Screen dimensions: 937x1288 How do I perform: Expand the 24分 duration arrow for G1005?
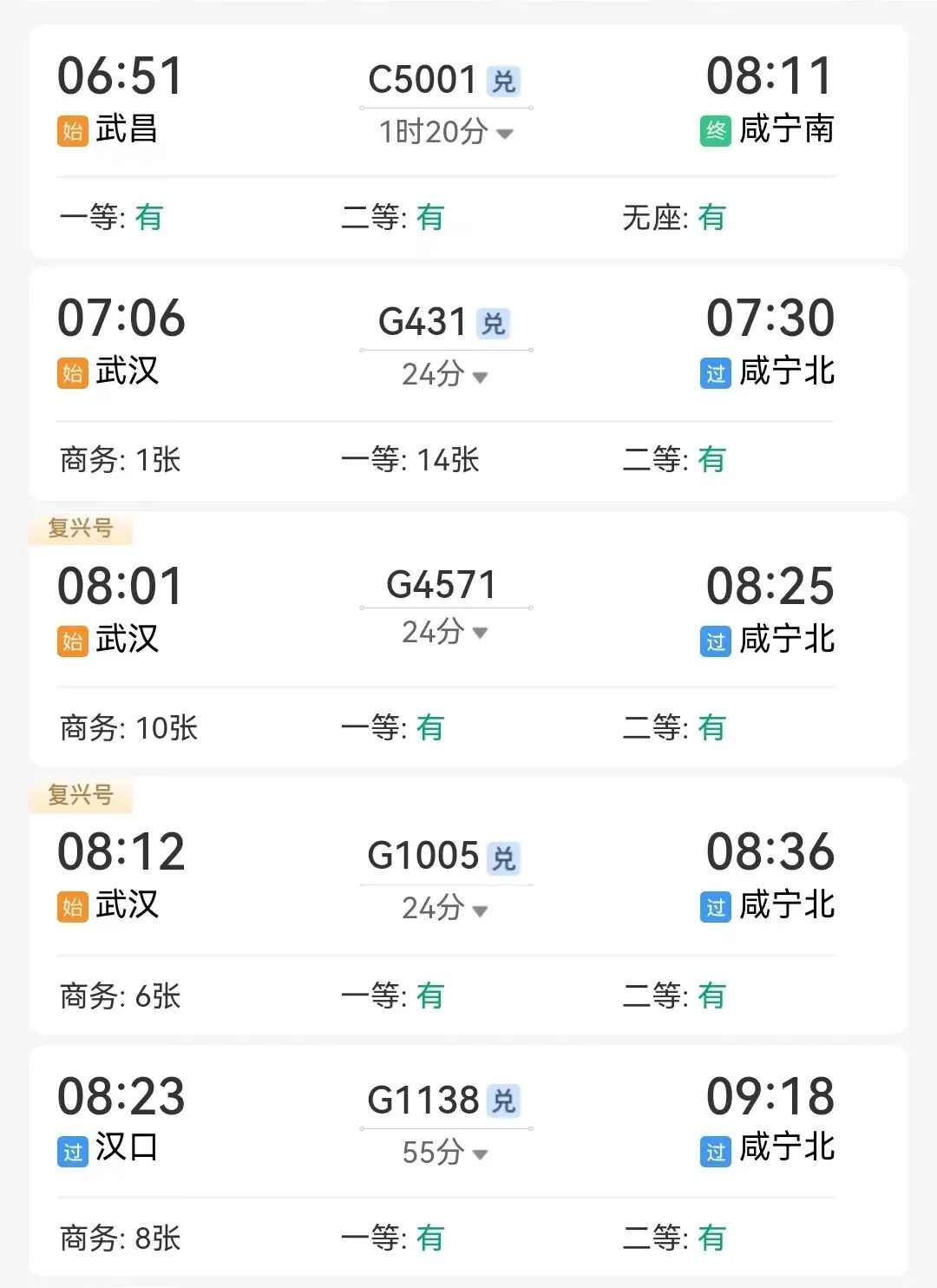[x=481, y=910]
